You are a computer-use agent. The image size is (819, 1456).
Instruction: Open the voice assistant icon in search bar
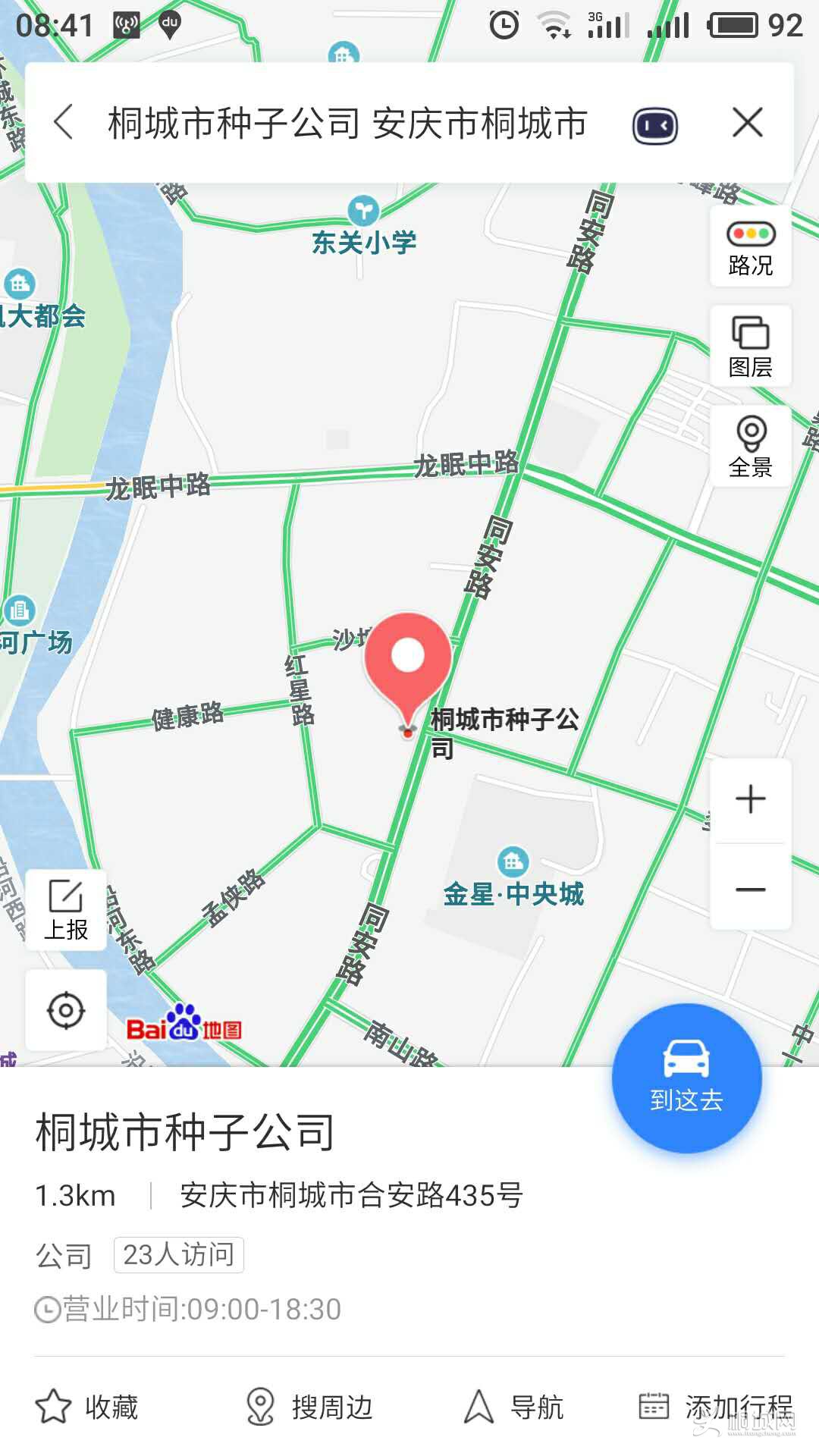tap(655, 125)
